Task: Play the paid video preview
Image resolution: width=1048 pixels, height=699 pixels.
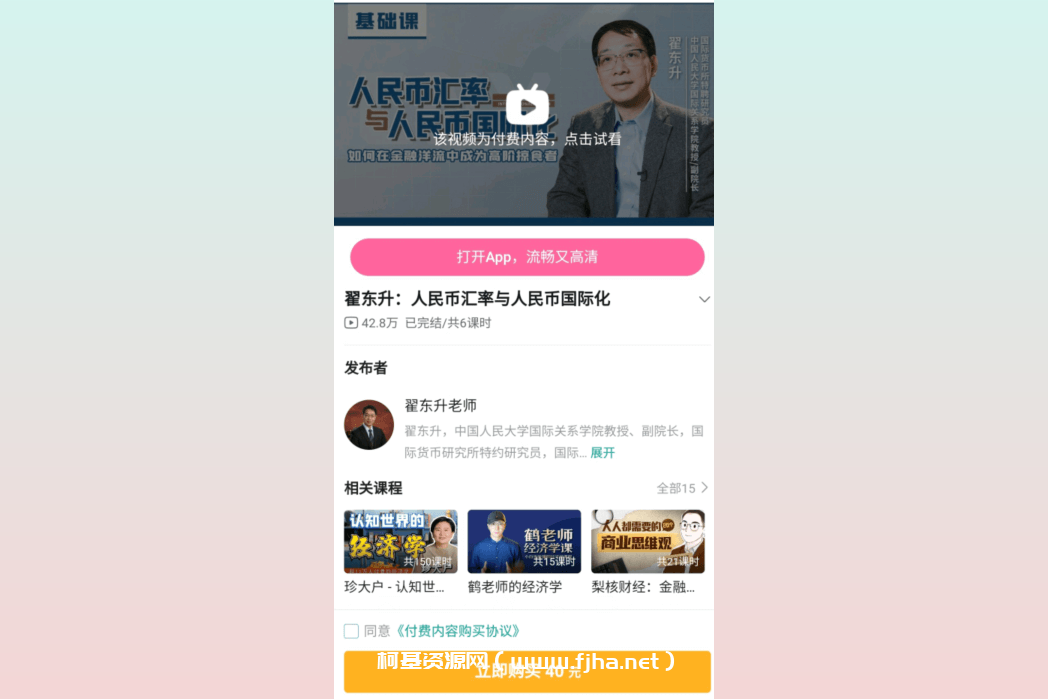Action: click(527, 105)
